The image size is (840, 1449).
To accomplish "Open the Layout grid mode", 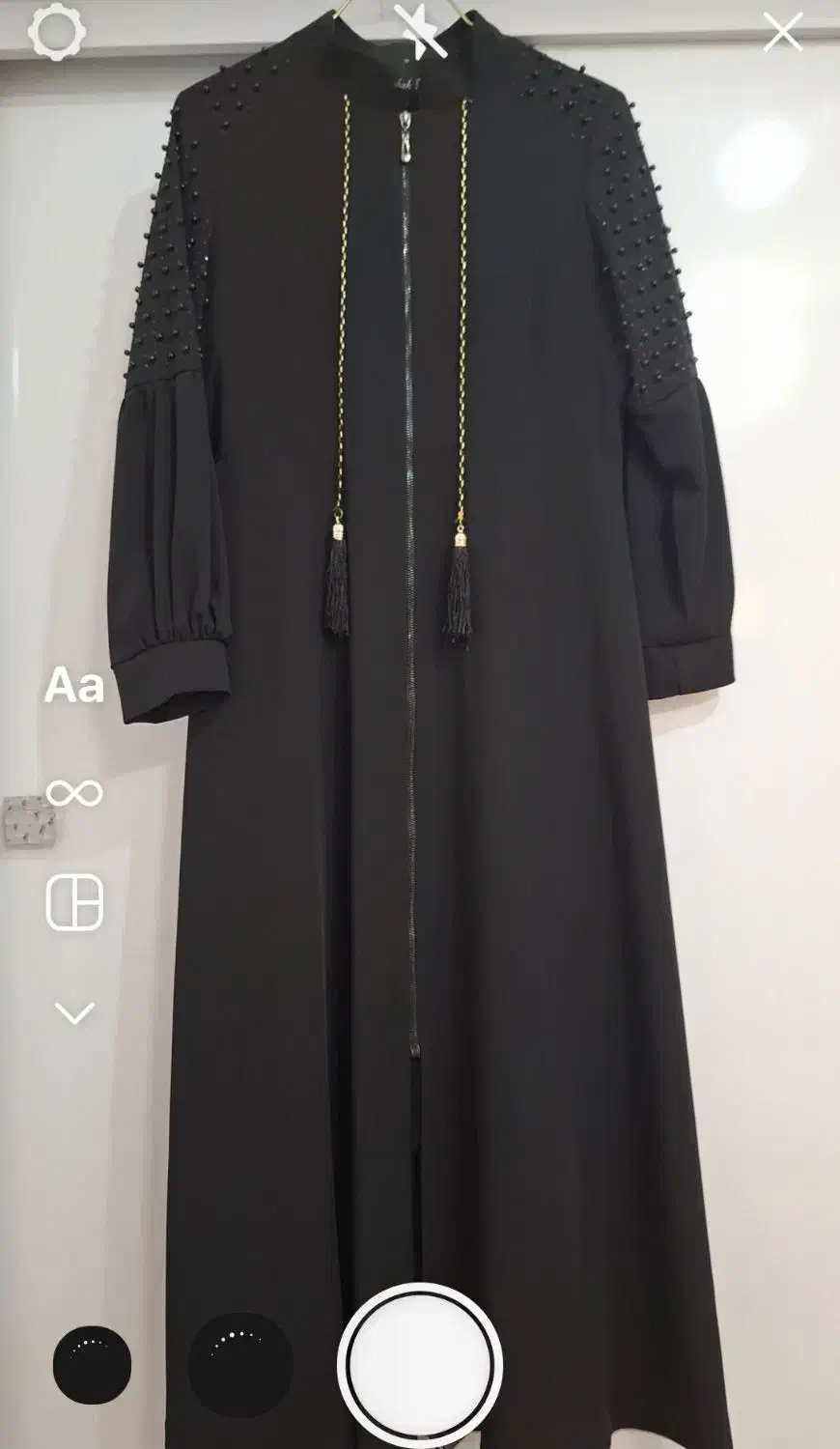I will coord(74,902).
